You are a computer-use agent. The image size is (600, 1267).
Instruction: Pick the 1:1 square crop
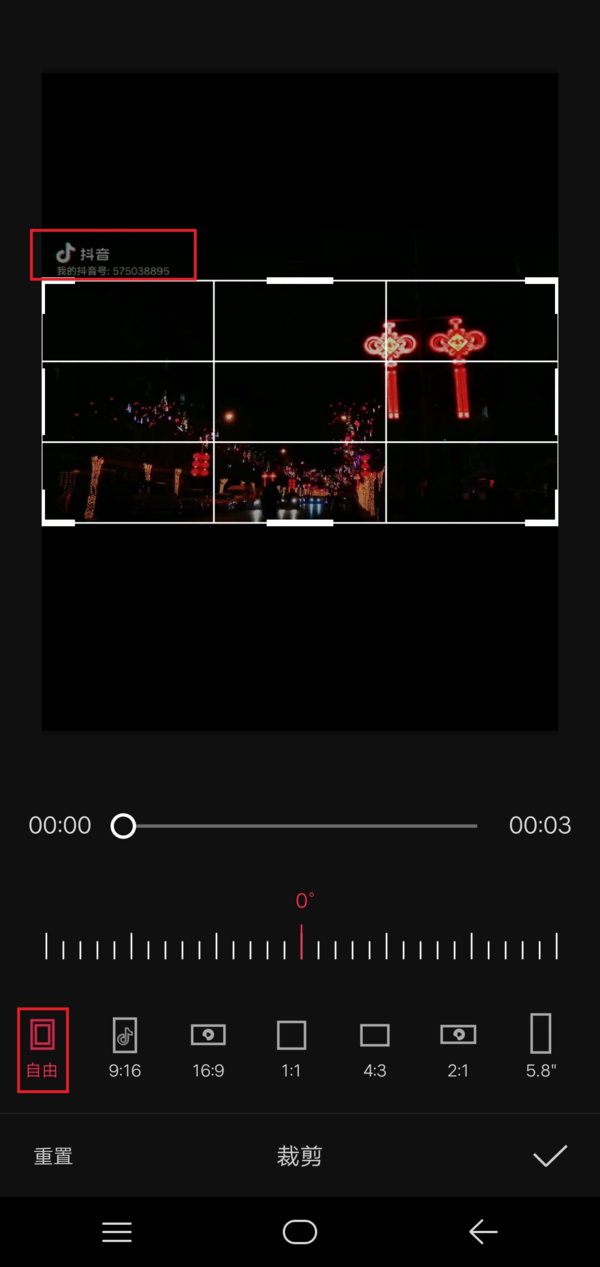(291, 1048)
